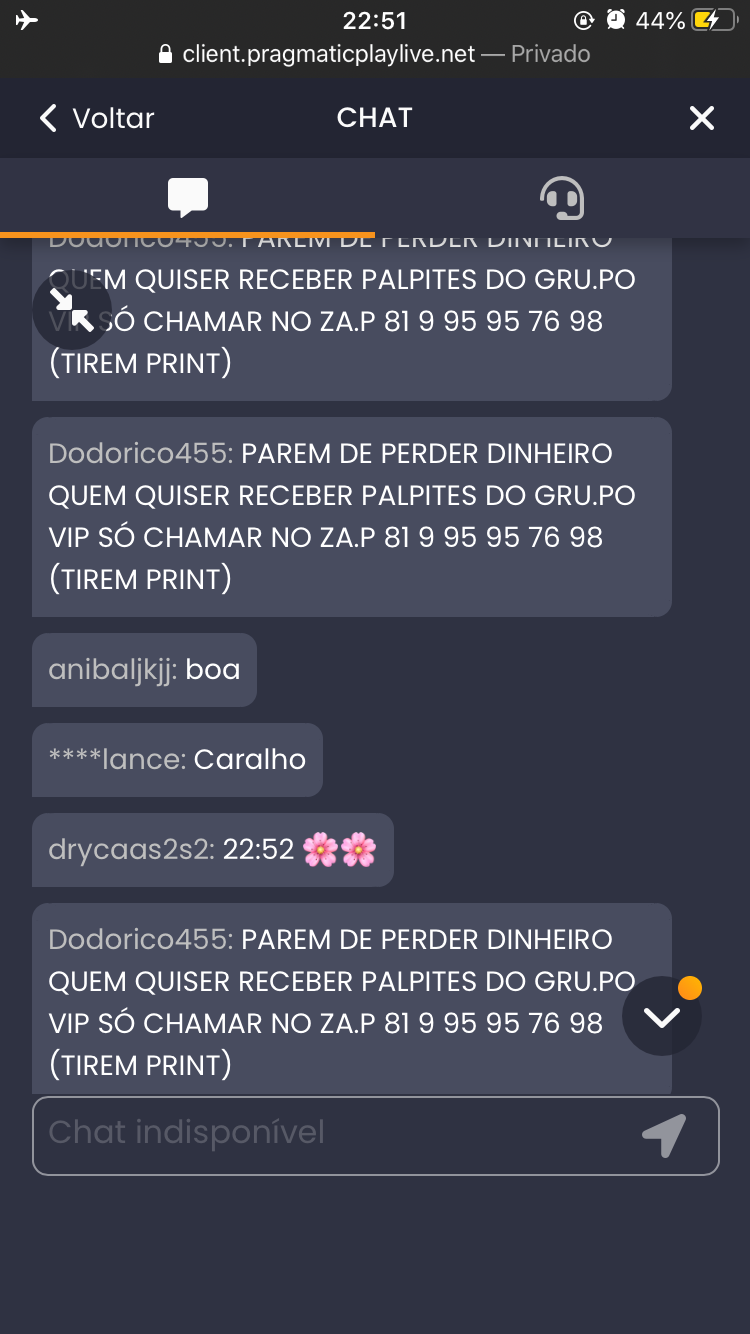Screen dimensions: 750x1334
Task: Tap the send message arrow
Action: pyautogui.click(x=664, y=1135)
